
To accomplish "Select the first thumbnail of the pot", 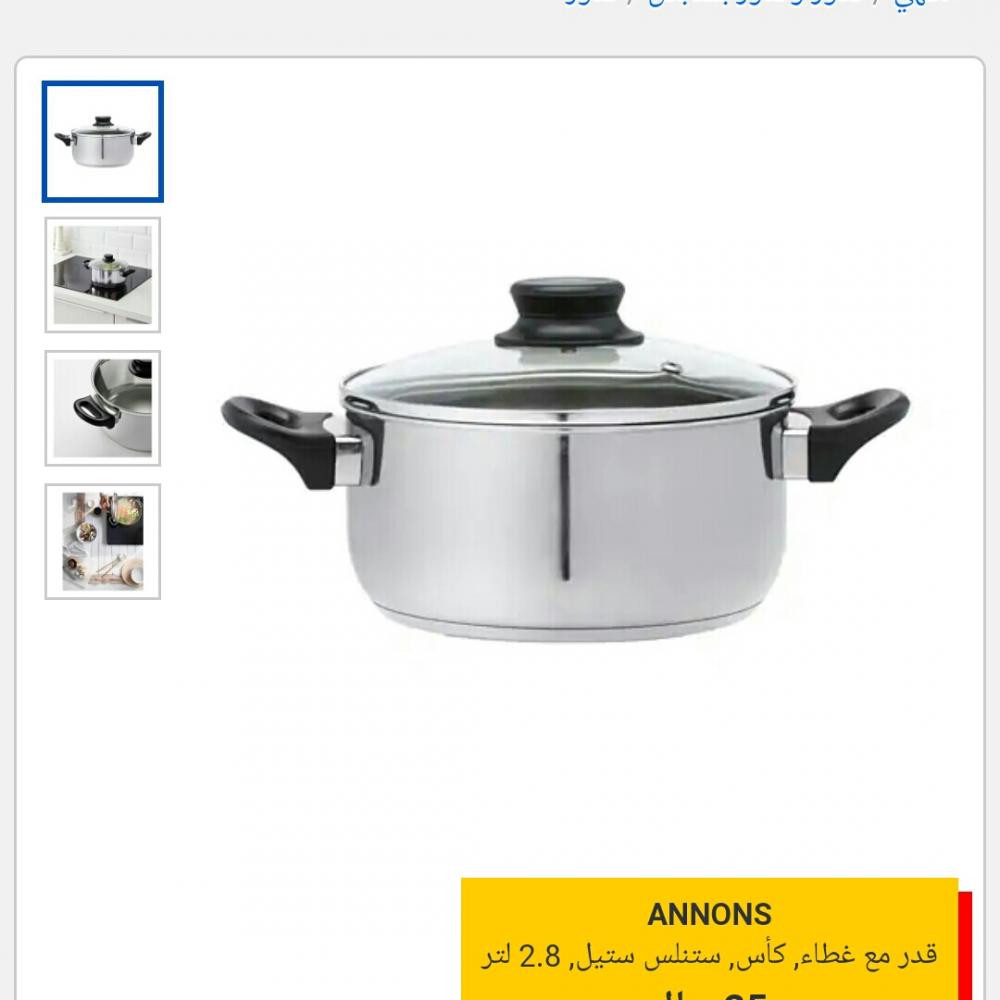I will click(102, 142).
